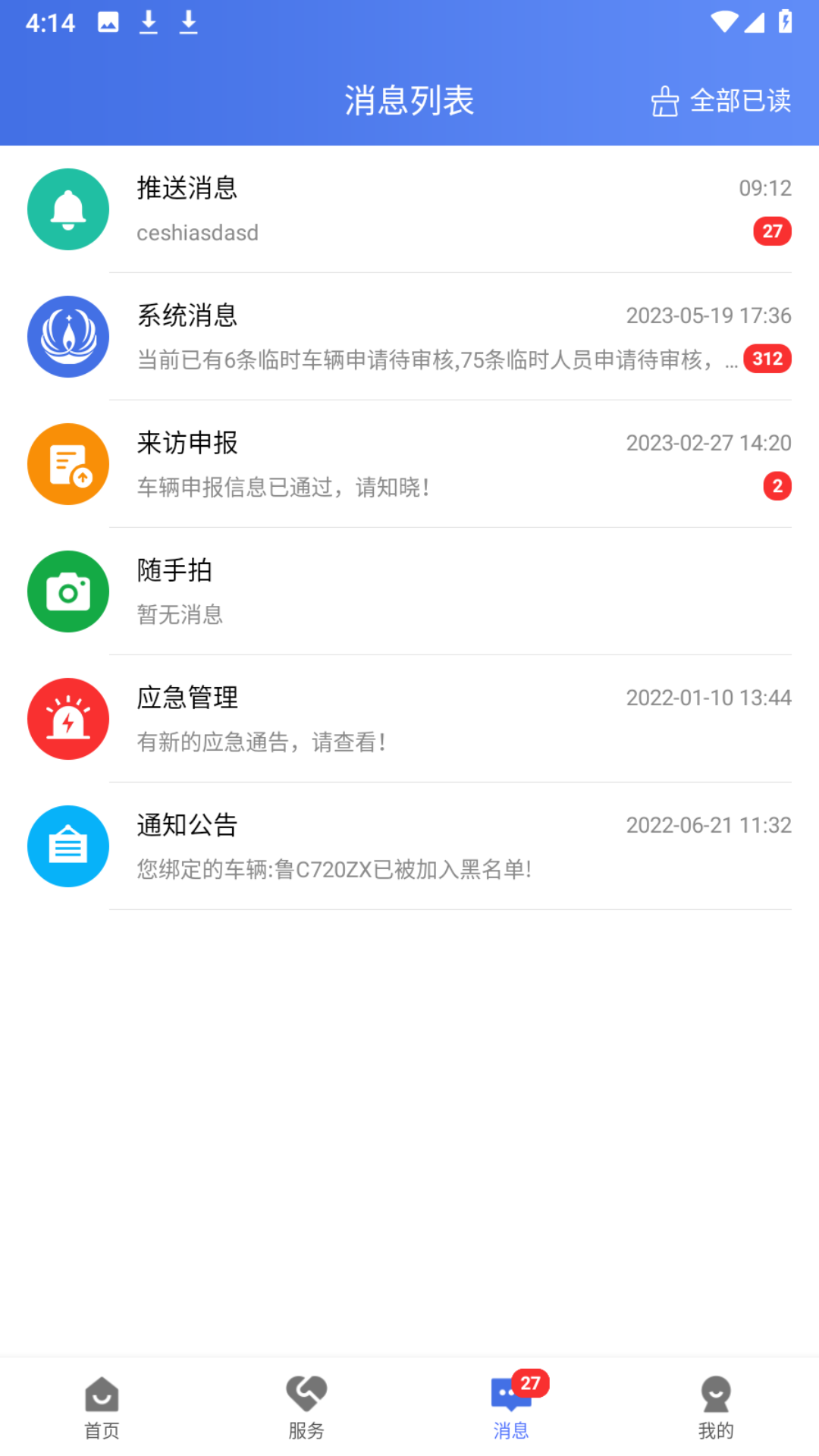
Task: Switch to the 首页 tab
Action: coord(102,1409)
